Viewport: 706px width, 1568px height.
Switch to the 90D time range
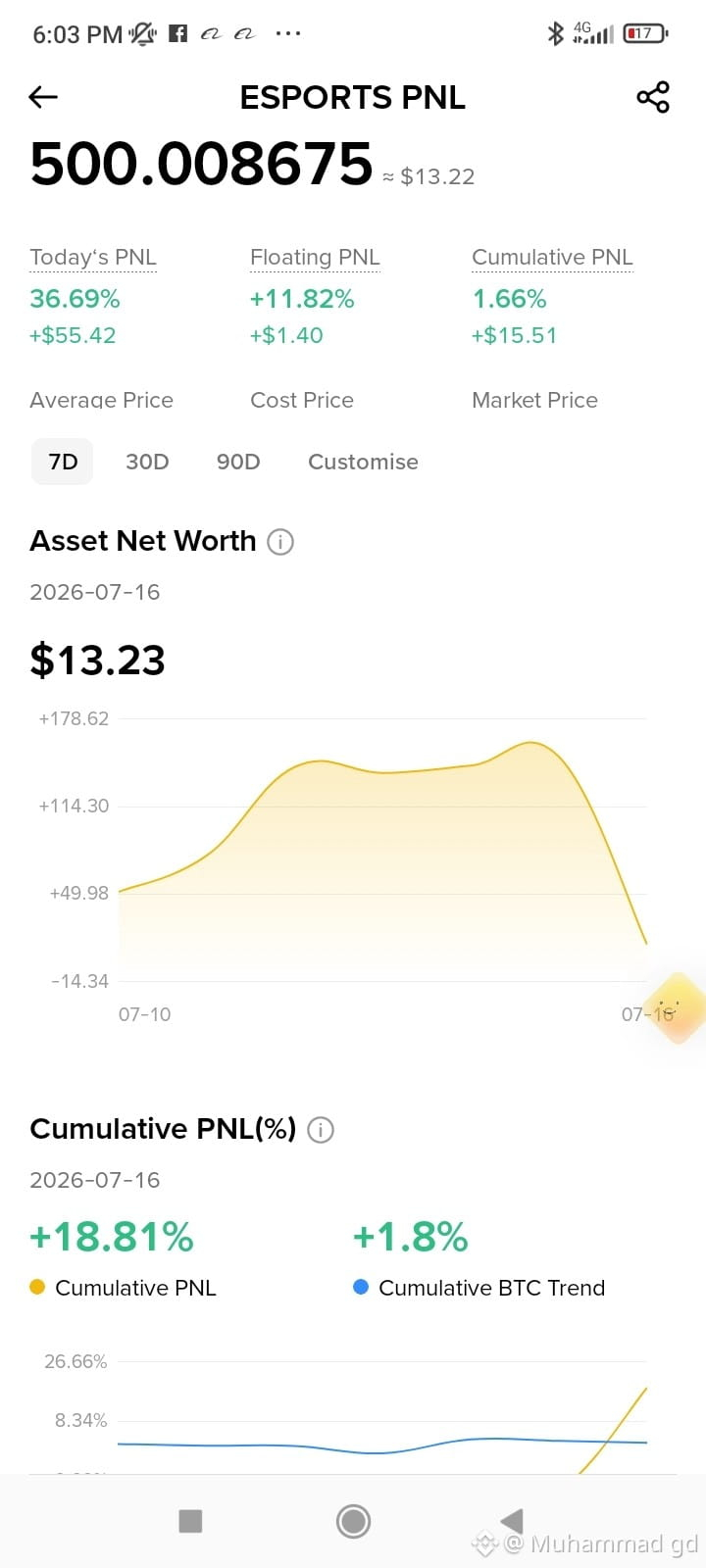pos(238,462)
